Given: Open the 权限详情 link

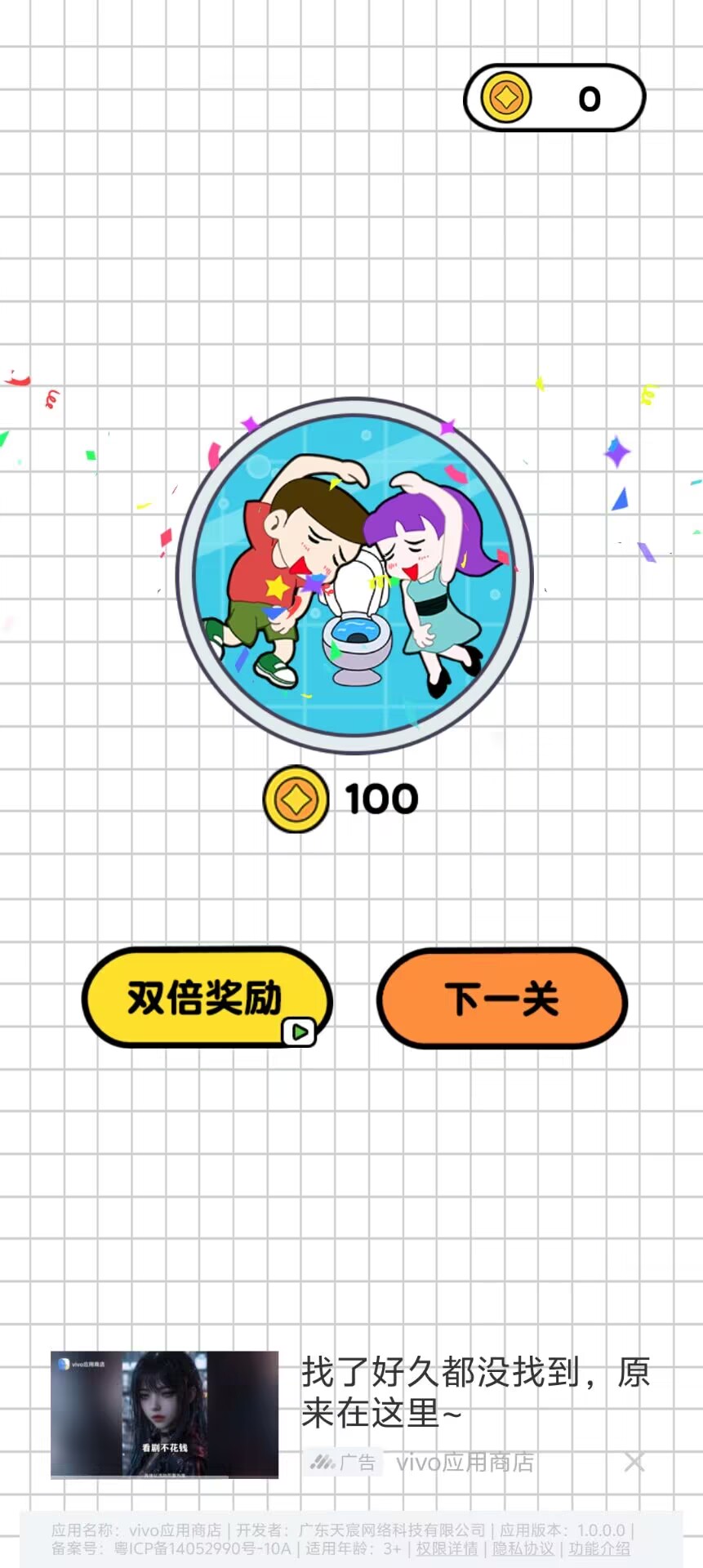Looking at the screenshot, I should point(447,1548).
